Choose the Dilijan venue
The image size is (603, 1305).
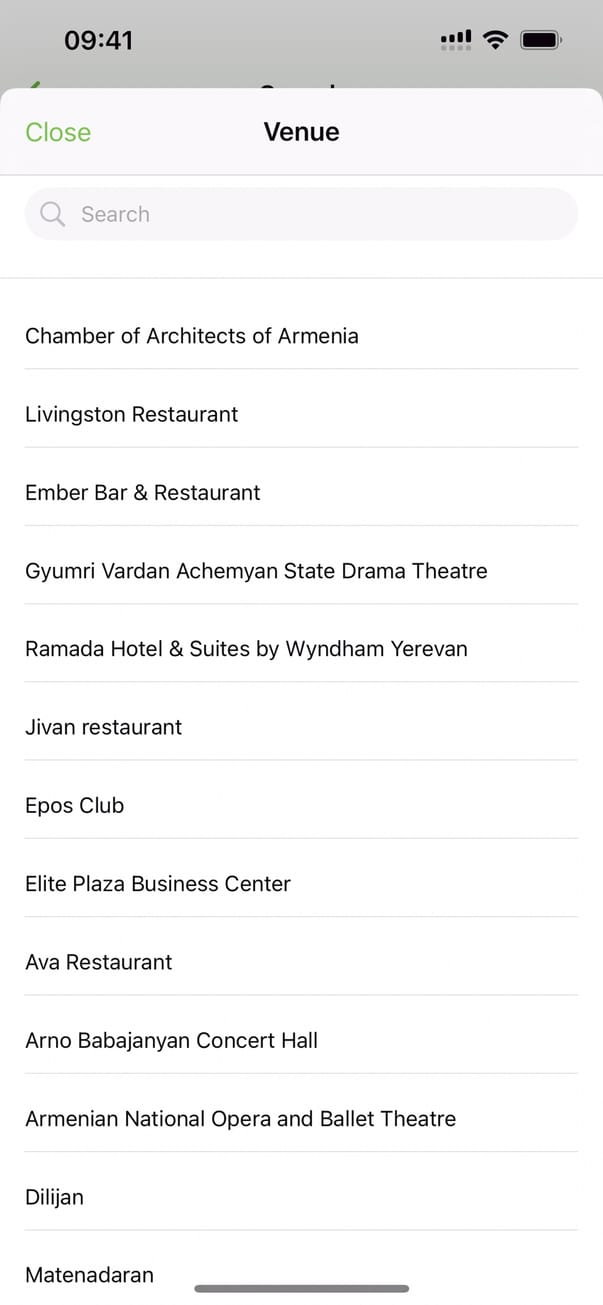(55, 1197)
